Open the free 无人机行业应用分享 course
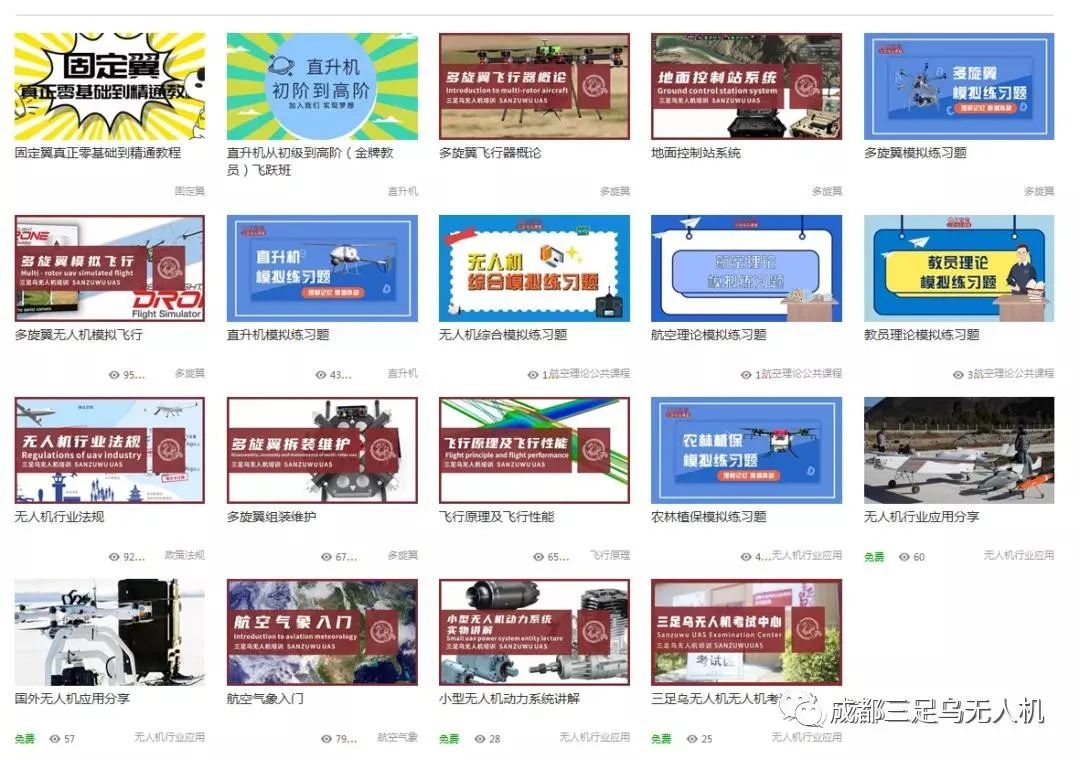This screenshot has height=759, width=1080. click(x=958, y=450)
